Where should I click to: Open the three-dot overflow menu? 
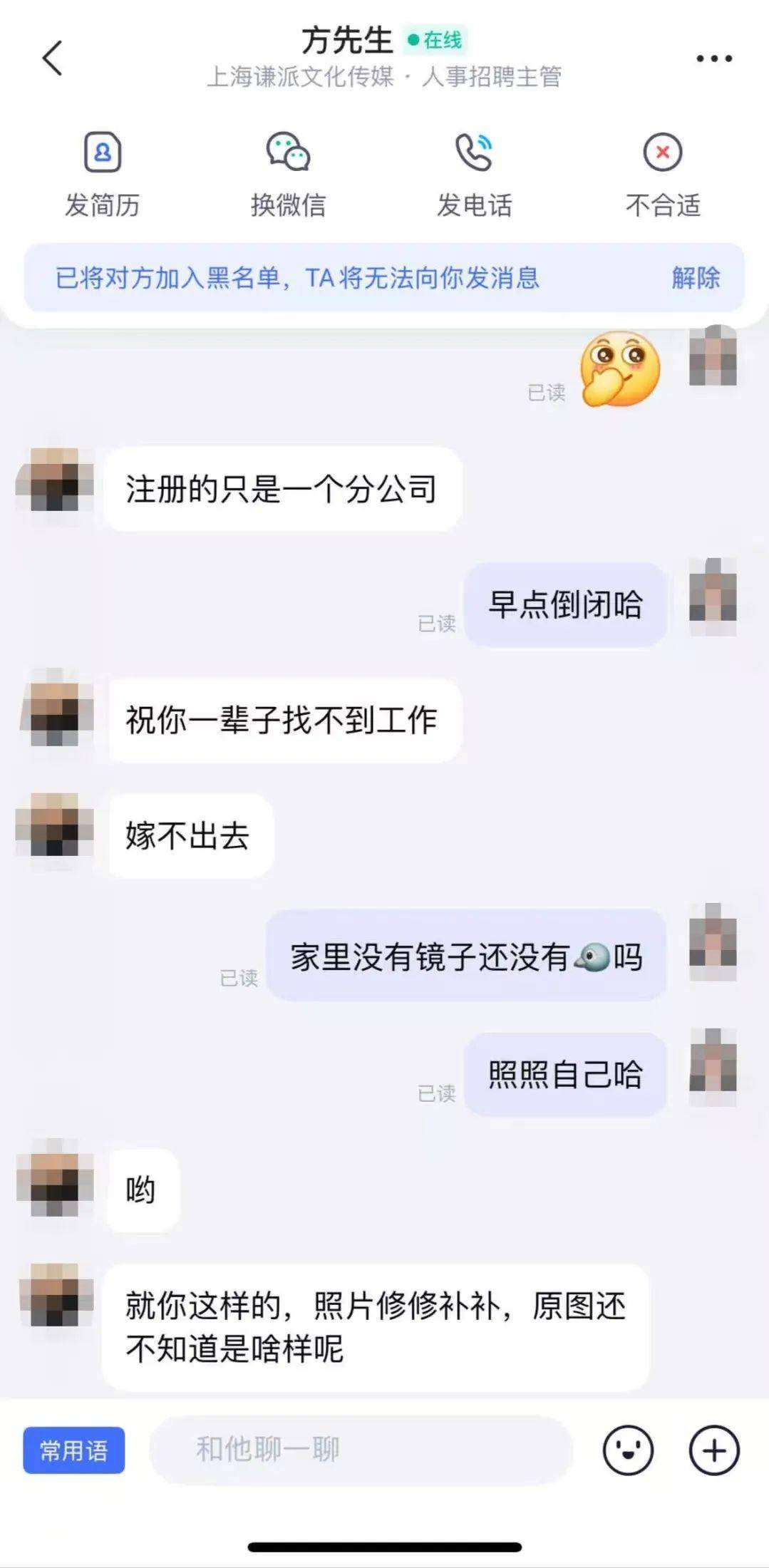pos(713,58)
